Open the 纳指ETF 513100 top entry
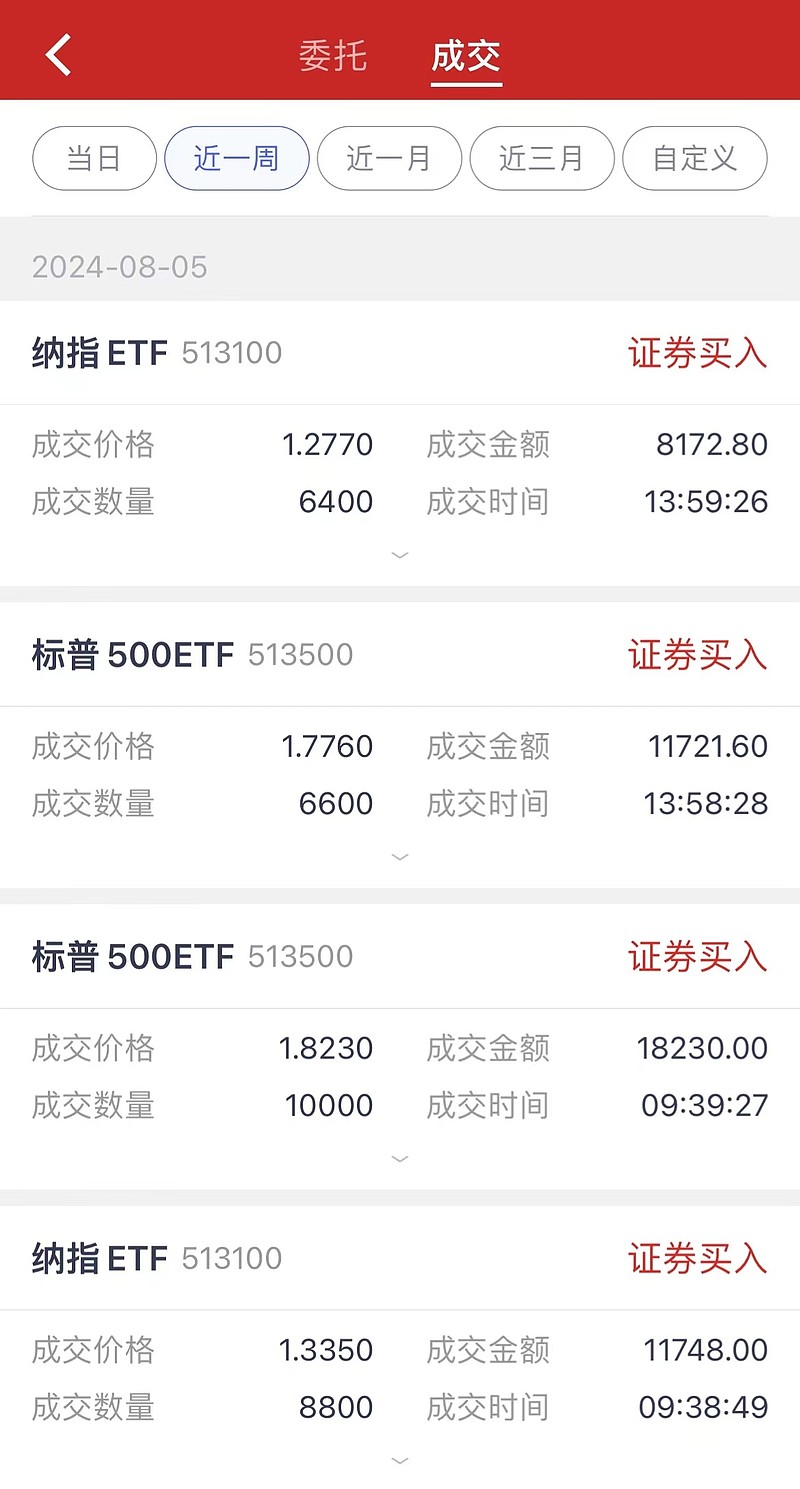Image resolution: width=800 pixels, height=1489 pixels. click(156, 353)
